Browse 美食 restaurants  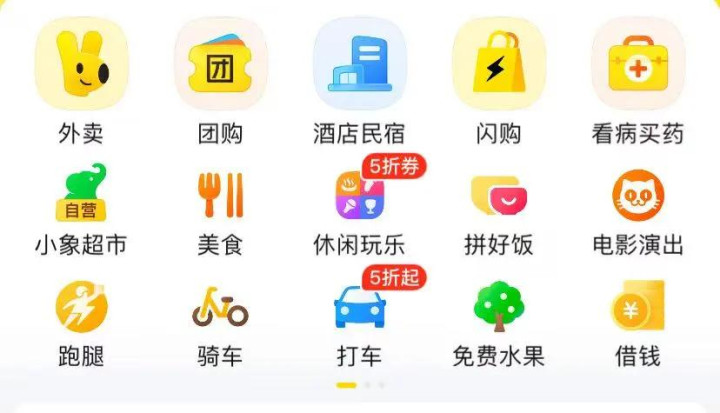pos(220,194)
